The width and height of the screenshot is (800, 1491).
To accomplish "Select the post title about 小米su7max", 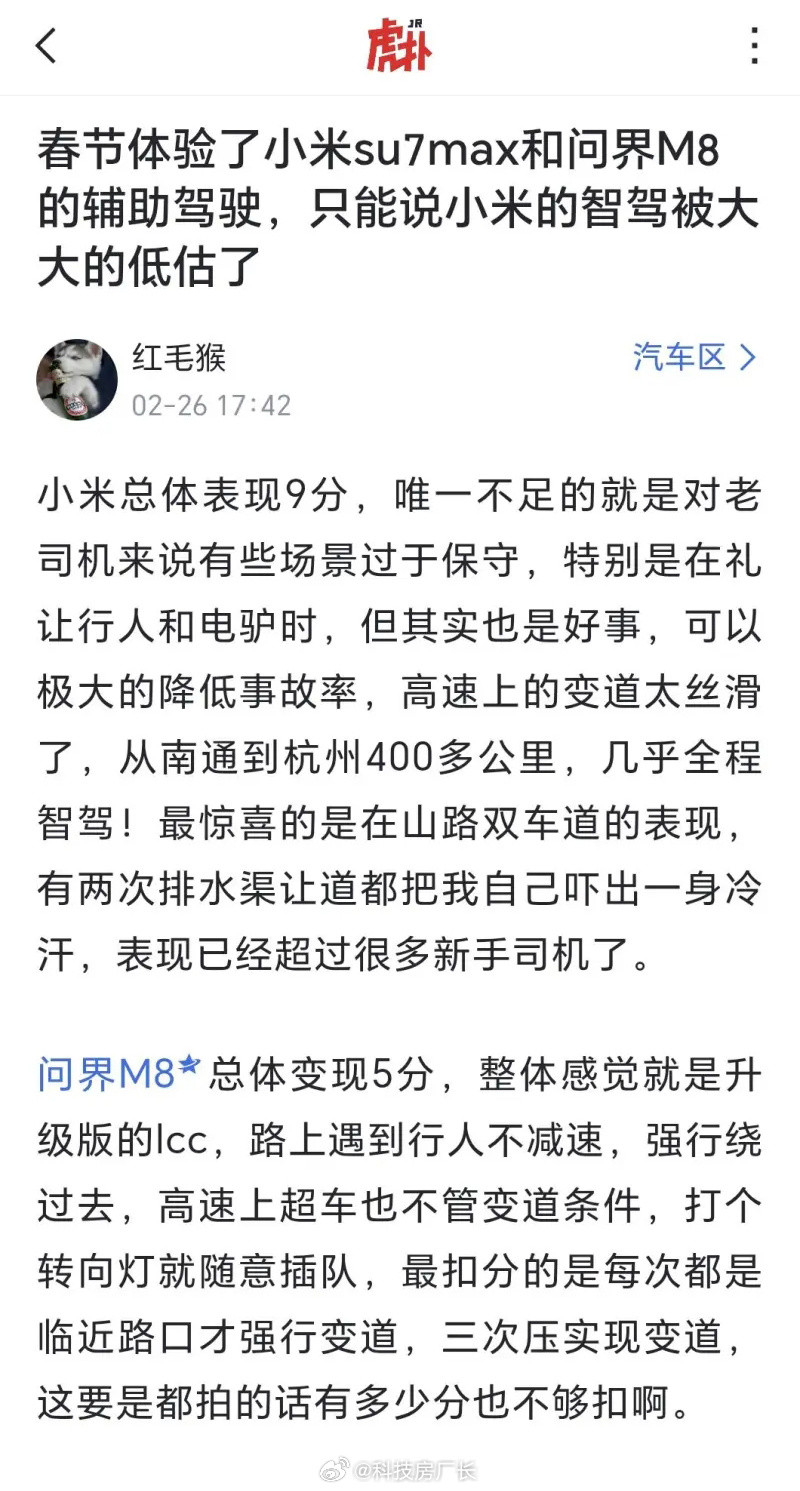I will pos(400,204).
